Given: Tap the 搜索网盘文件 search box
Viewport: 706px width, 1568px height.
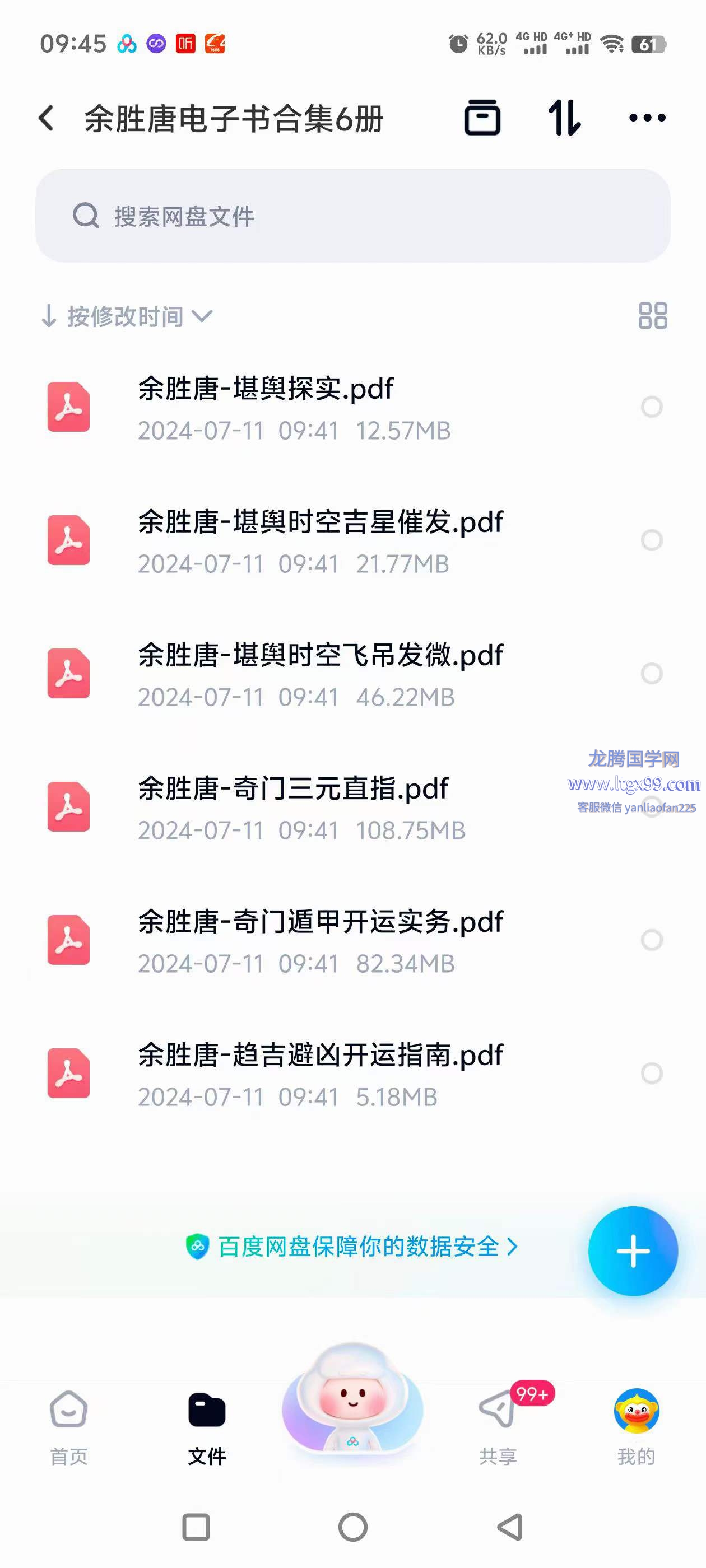Looking at the screenshot, I should coord(352,216).
